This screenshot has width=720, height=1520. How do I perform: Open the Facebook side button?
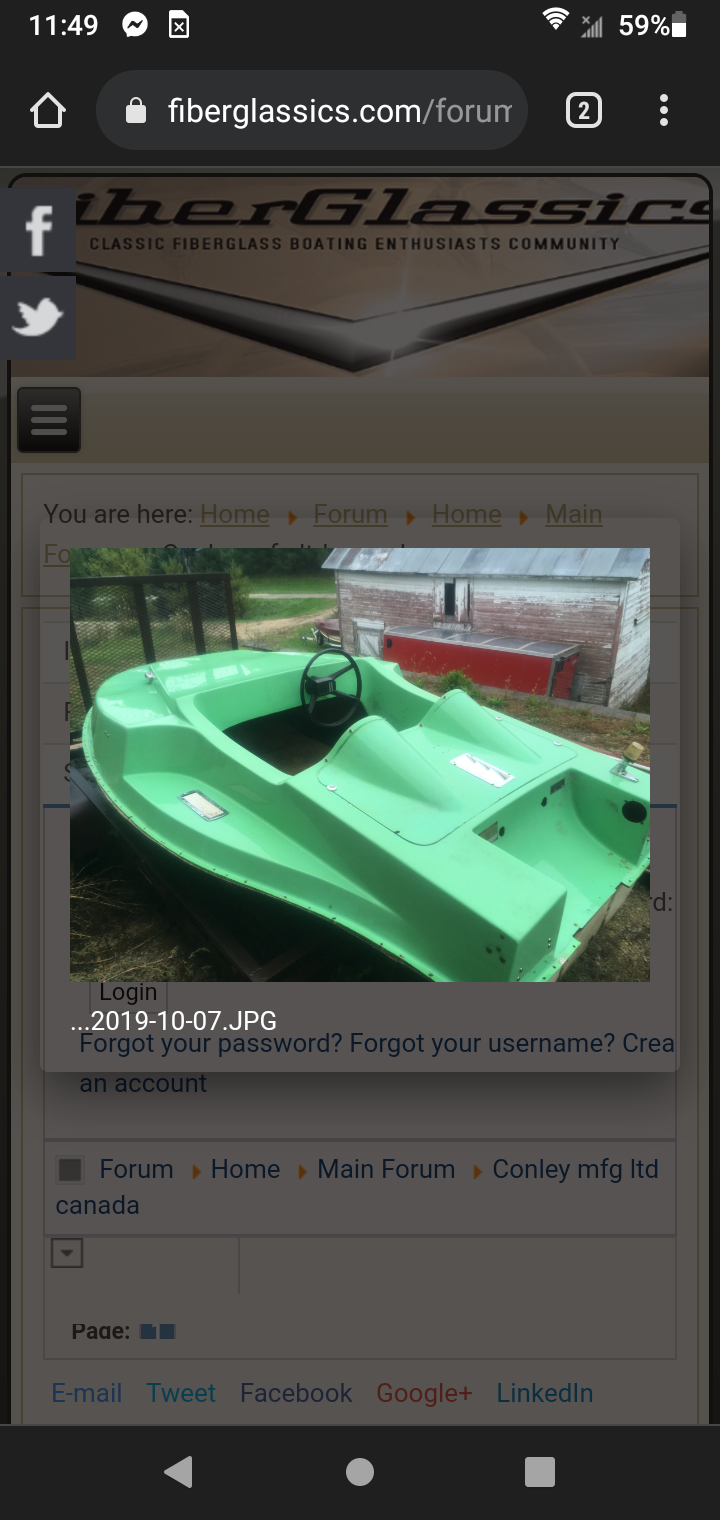[38, 230]
